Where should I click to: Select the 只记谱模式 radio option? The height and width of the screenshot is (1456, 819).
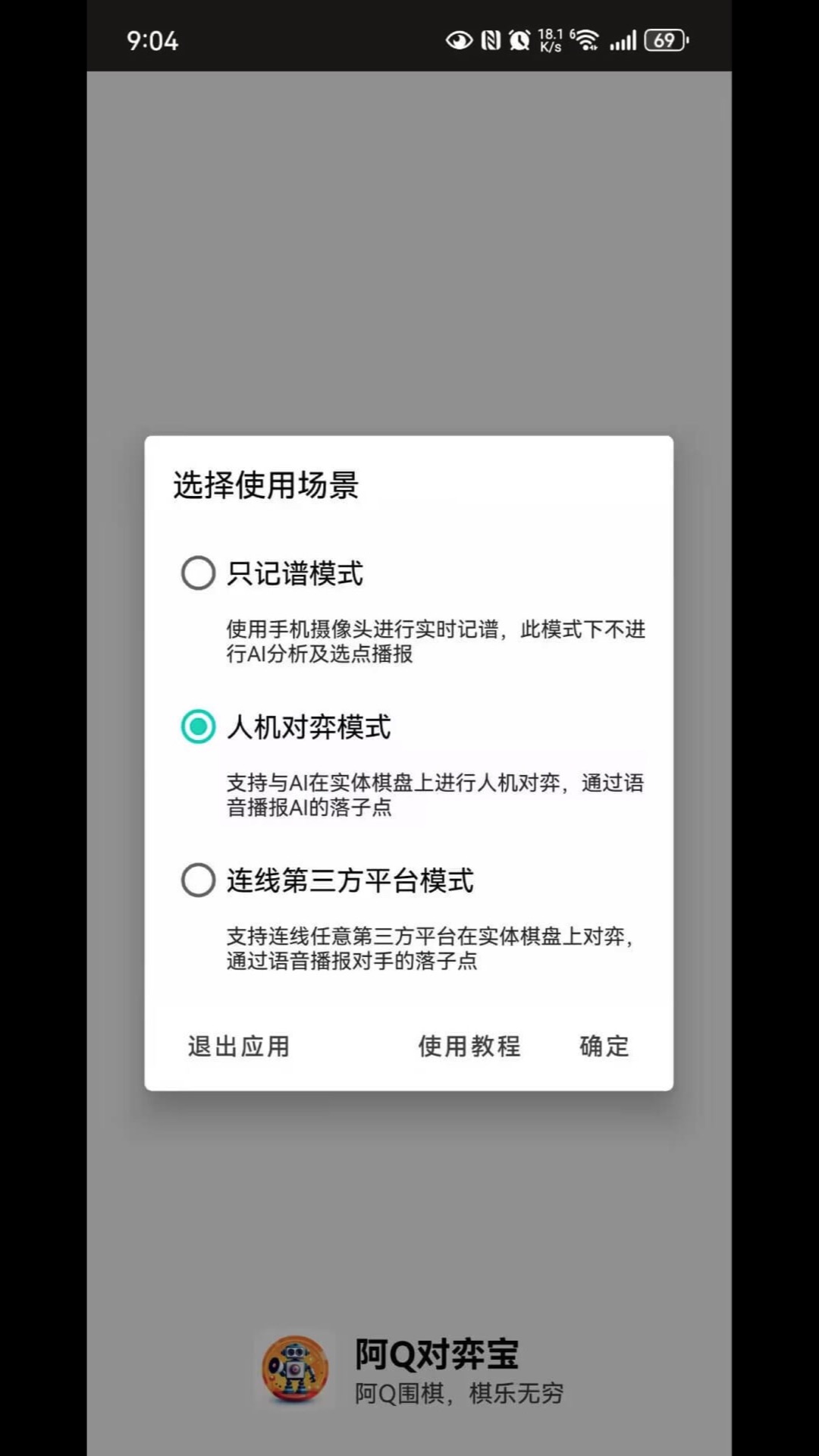[198, 573]
